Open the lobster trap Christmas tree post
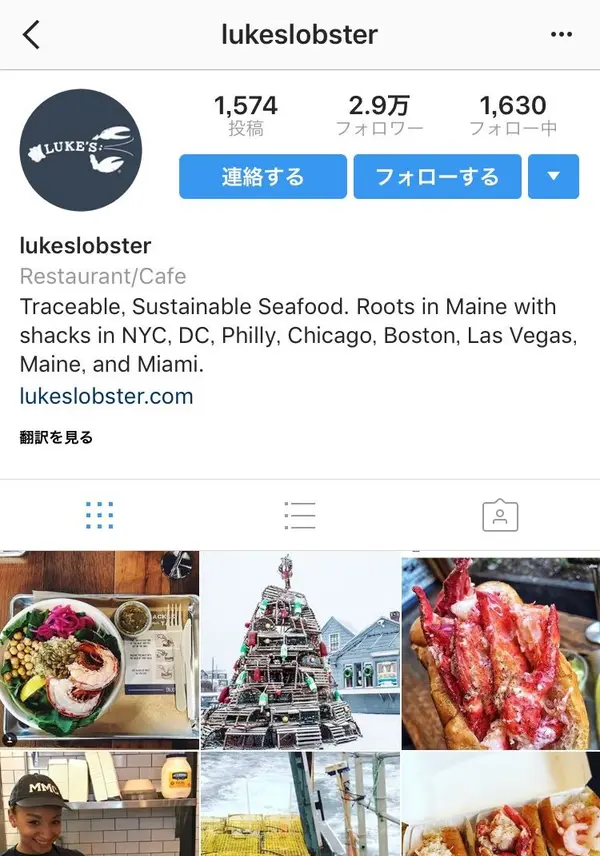Viewport: 600px width, 856px height. [300, 649]
